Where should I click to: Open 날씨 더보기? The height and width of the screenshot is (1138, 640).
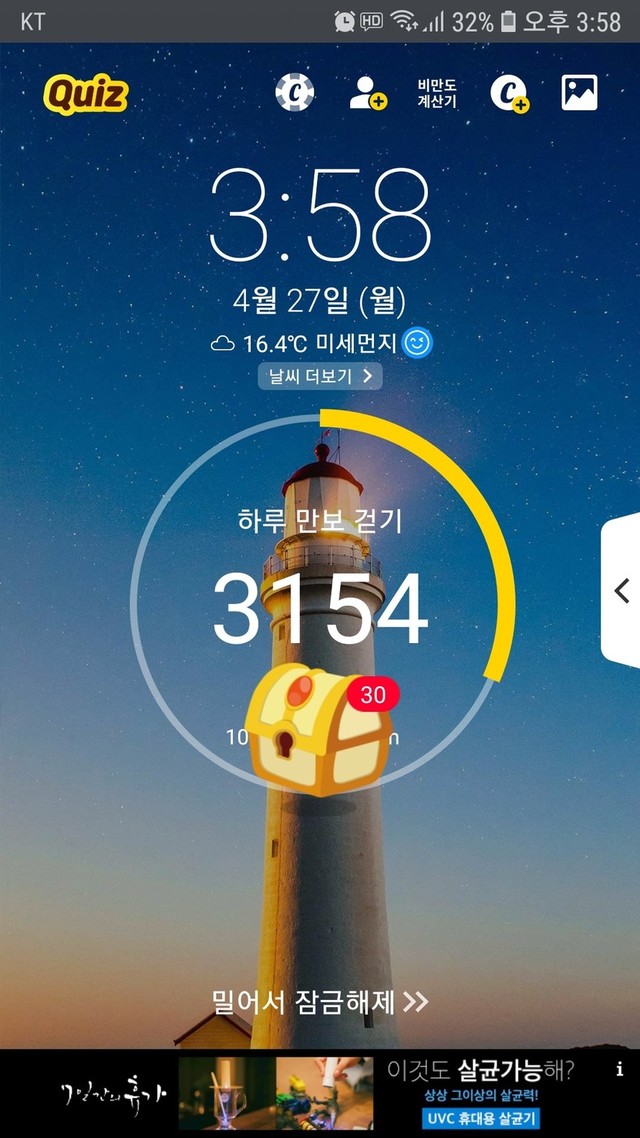click(x=320, y=376)
